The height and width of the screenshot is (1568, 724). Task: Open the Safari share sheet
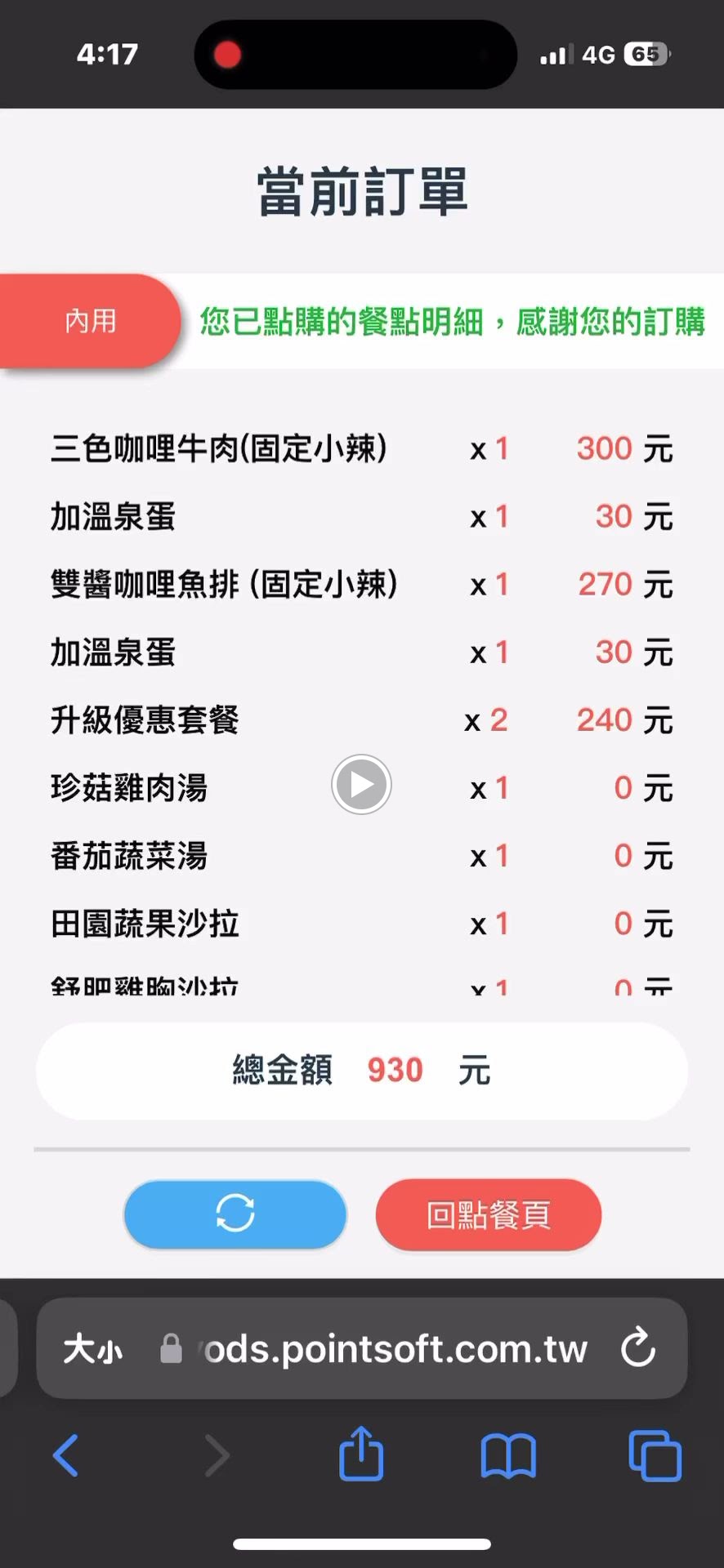[361, 1454]
